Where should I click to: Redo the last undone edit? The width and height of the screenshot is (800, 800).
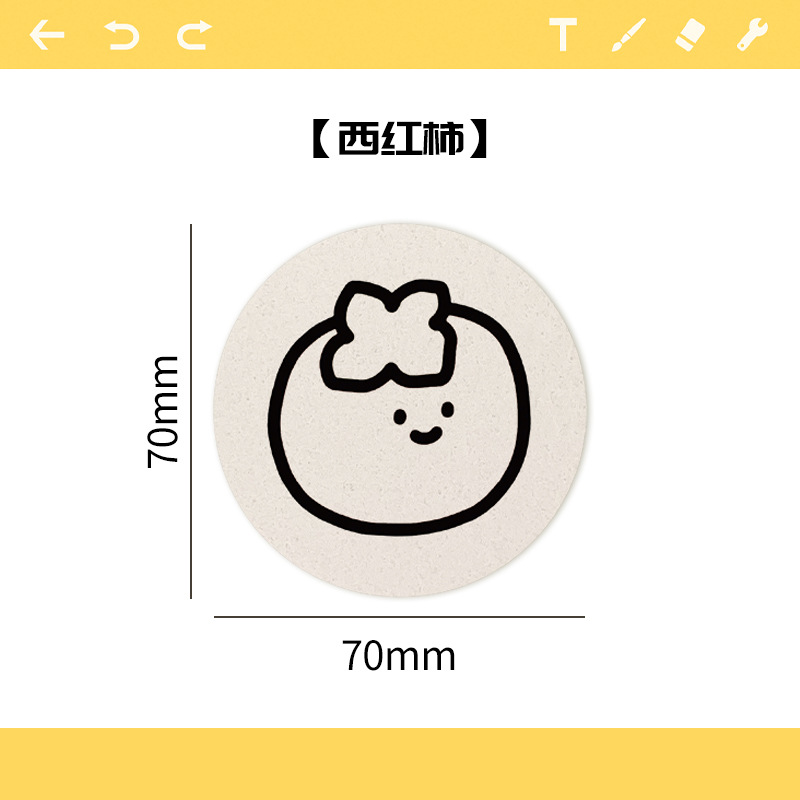(x=195, y=35)
